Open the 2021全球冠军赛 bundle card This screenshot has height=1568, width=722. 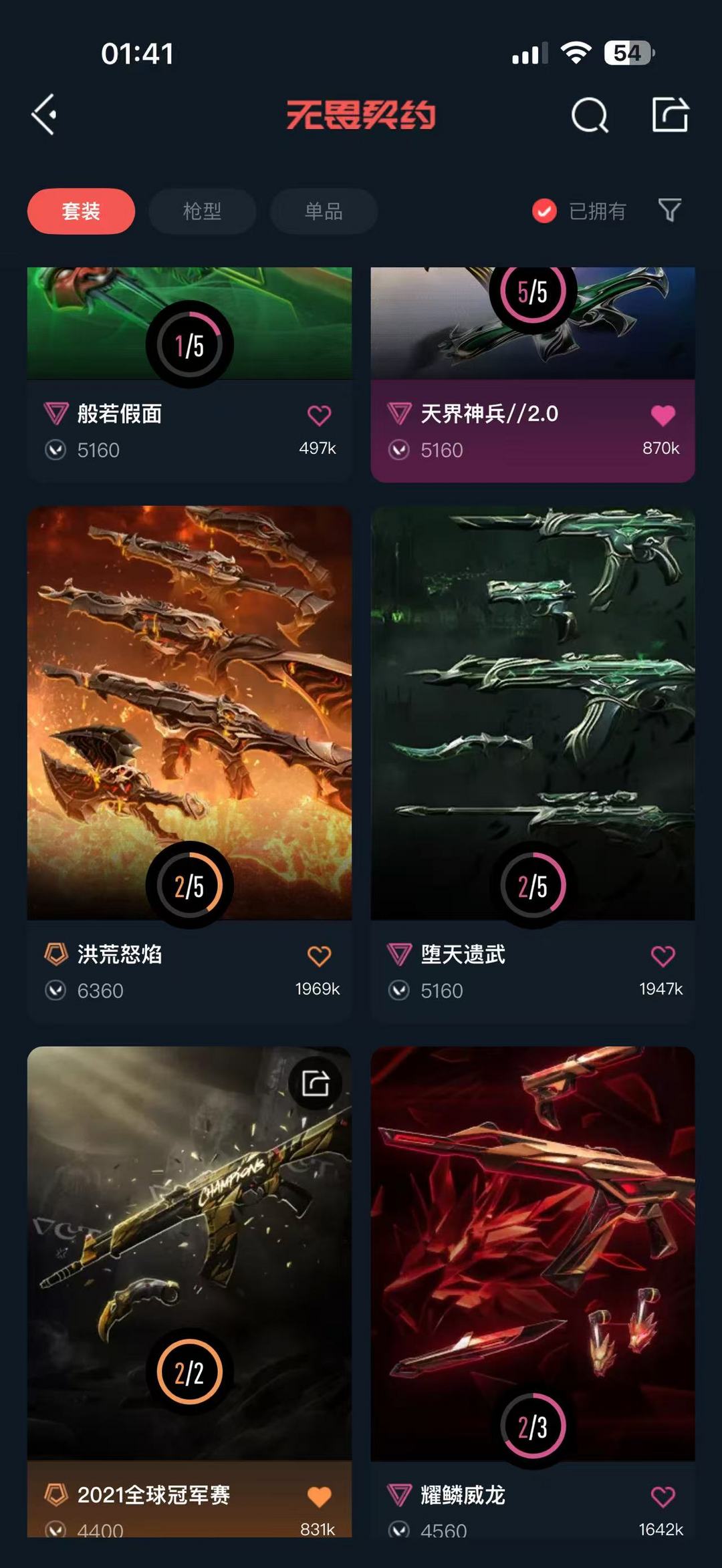(189, 1250)
